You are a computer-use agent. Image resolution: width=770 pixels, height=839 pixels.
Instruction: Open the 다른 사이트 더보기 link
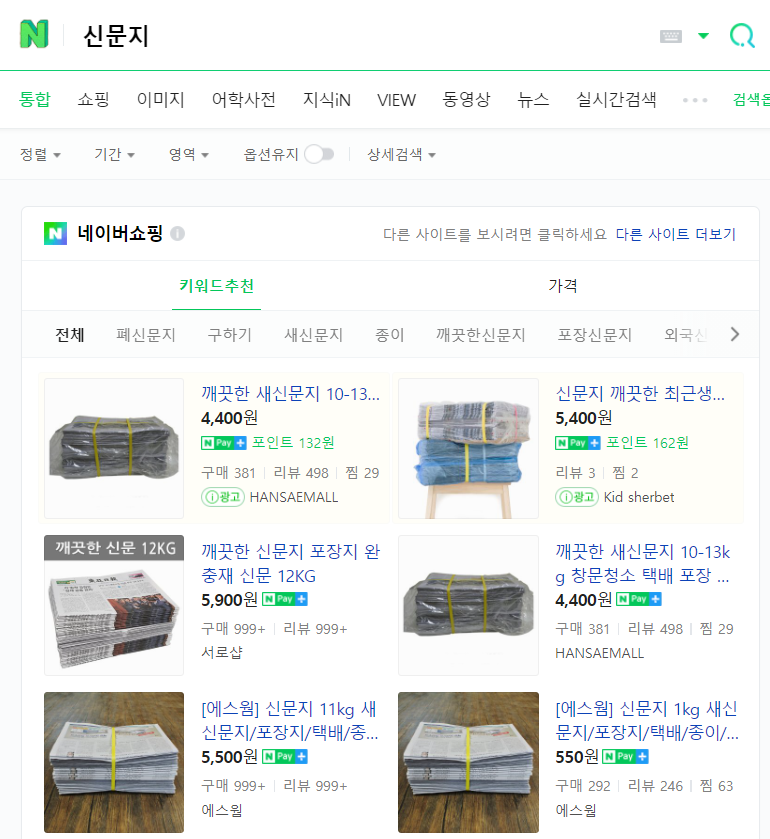click(x=675, y=234)
